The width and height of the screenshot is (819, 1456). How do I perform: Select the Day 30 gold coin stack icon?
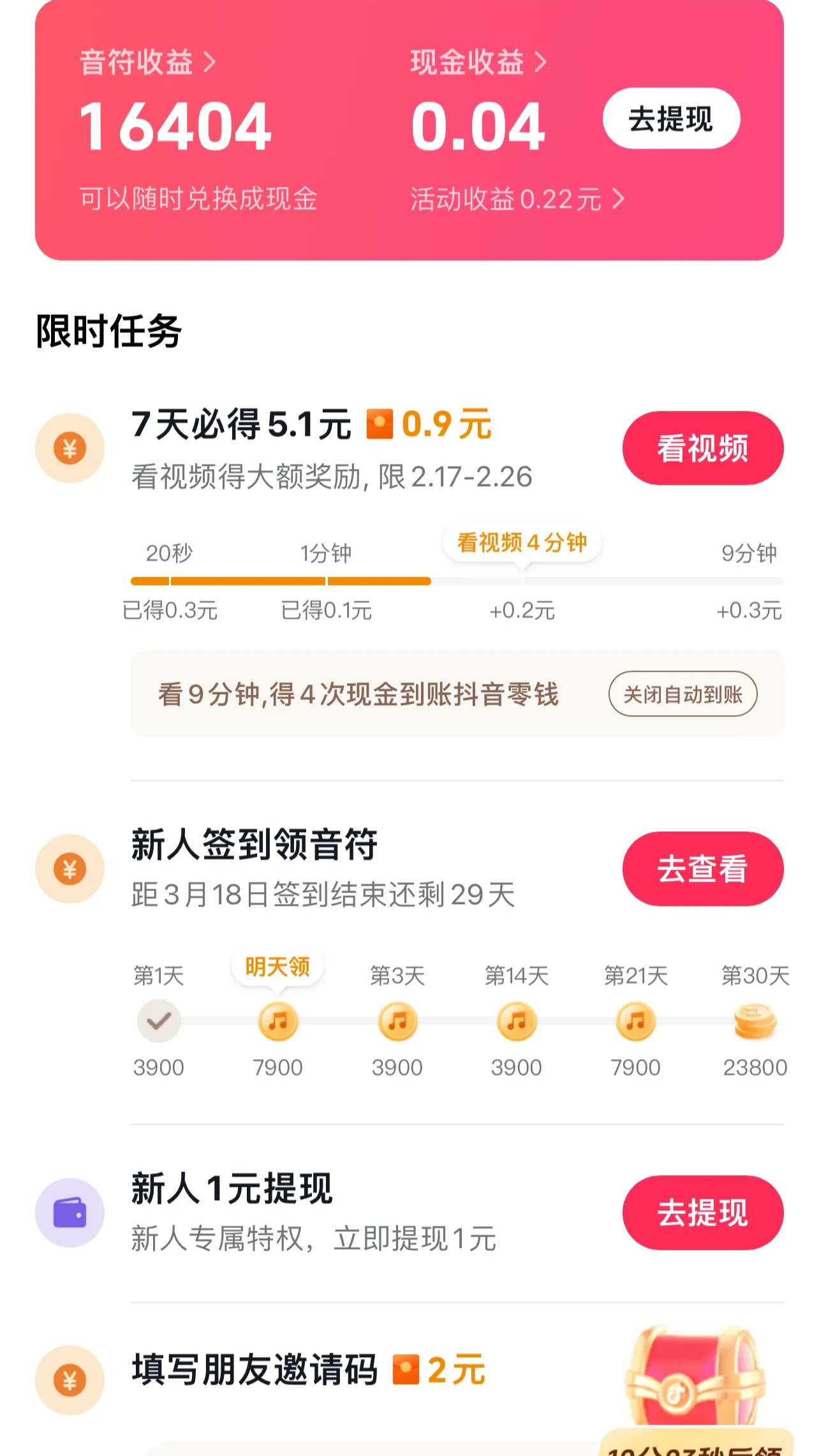click(755, 1021)
